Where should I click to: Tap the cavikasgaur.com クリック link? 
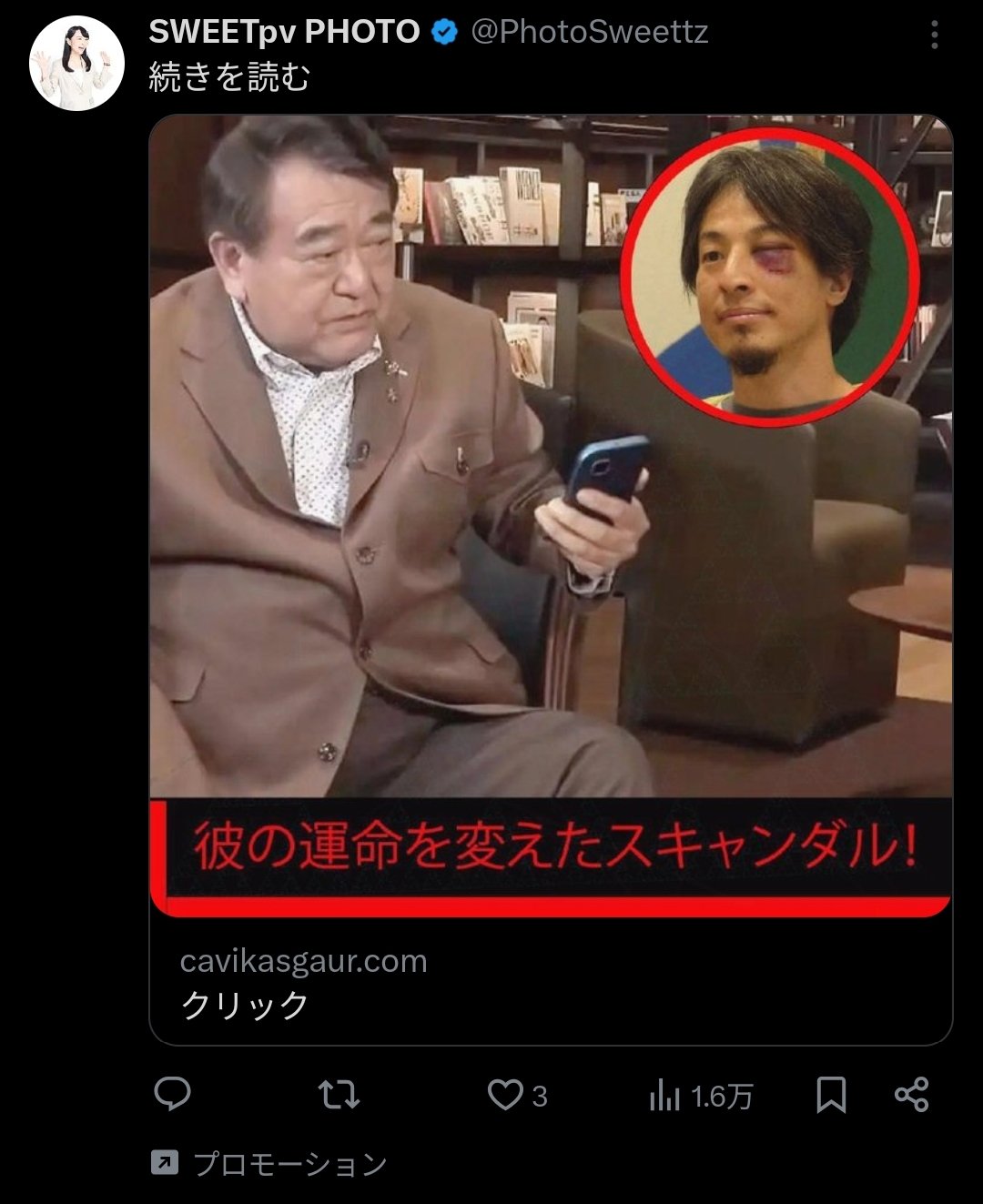[x=304, y=983]
